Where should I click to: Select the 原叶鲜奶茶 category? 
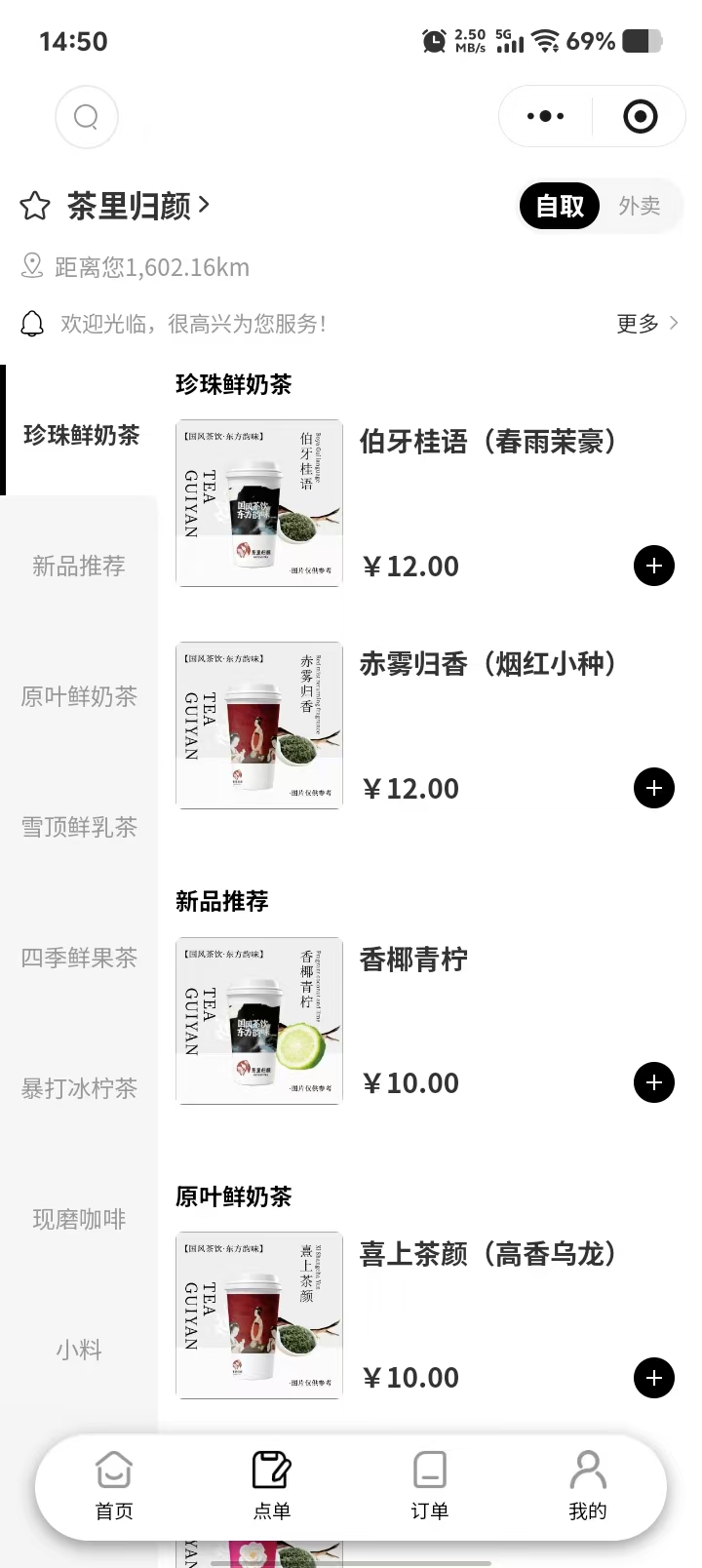coord(79,697)
